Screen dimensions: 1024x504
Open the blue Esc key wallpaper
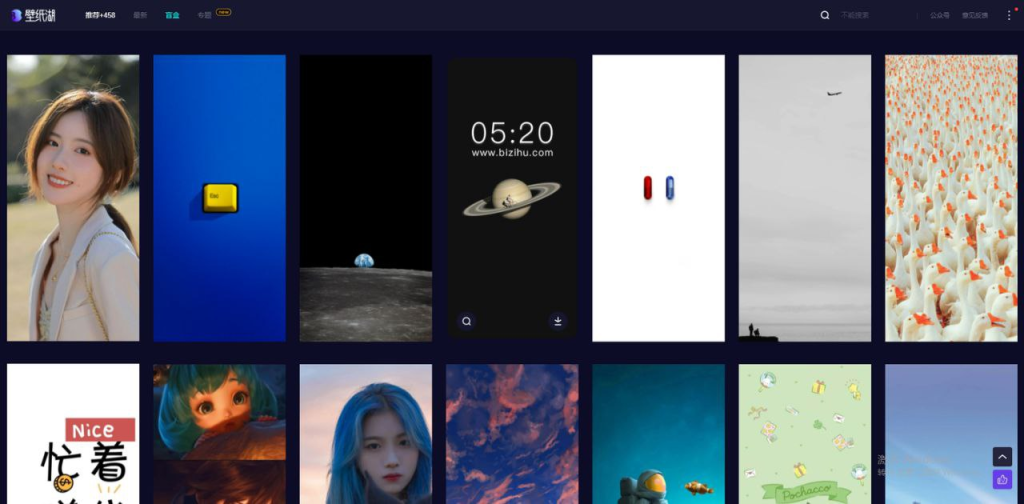point(219,198)
